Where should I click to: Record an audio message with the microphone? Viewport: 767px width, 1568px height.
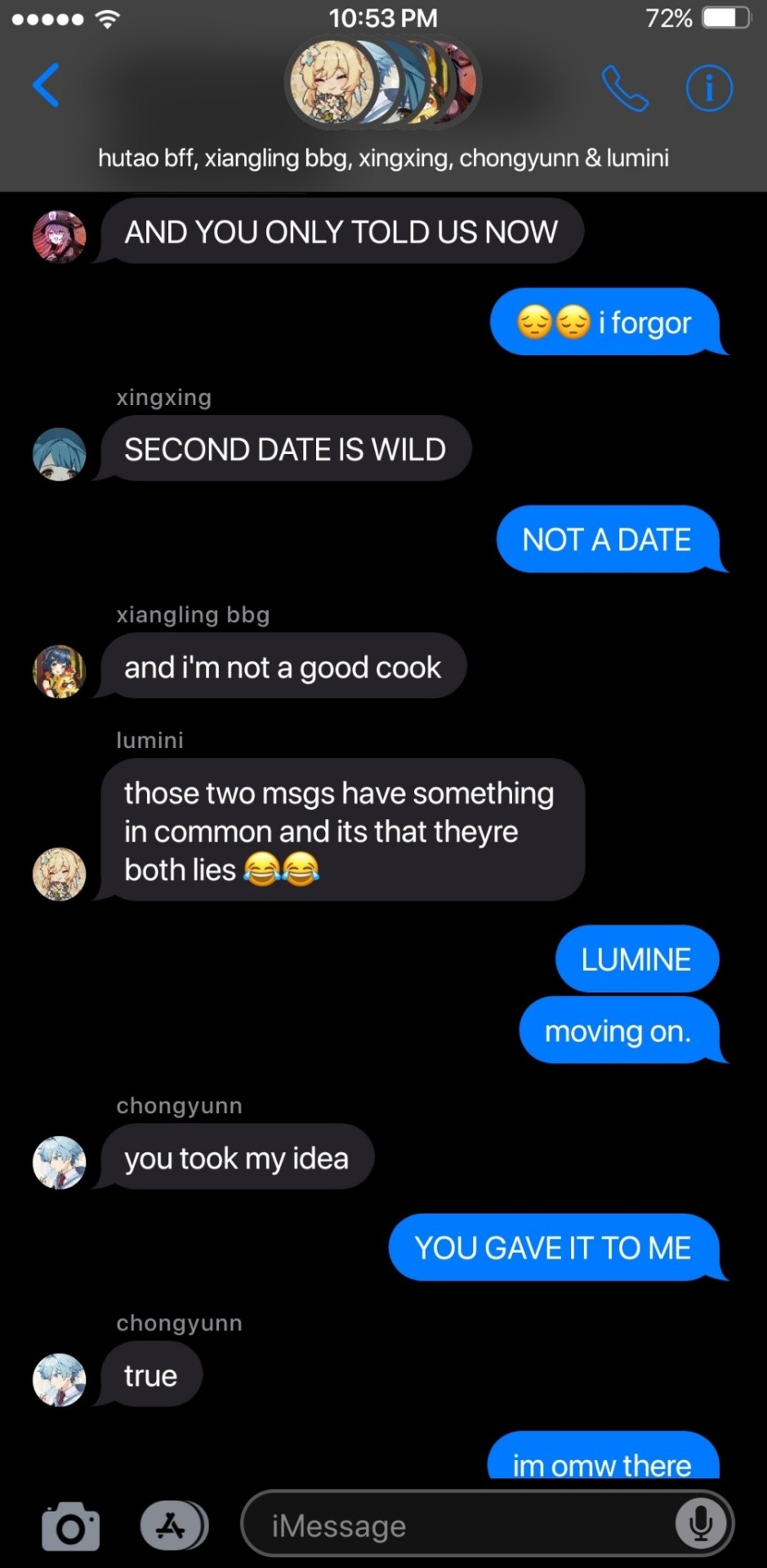pyautogui.click(x=700, y=1524)
